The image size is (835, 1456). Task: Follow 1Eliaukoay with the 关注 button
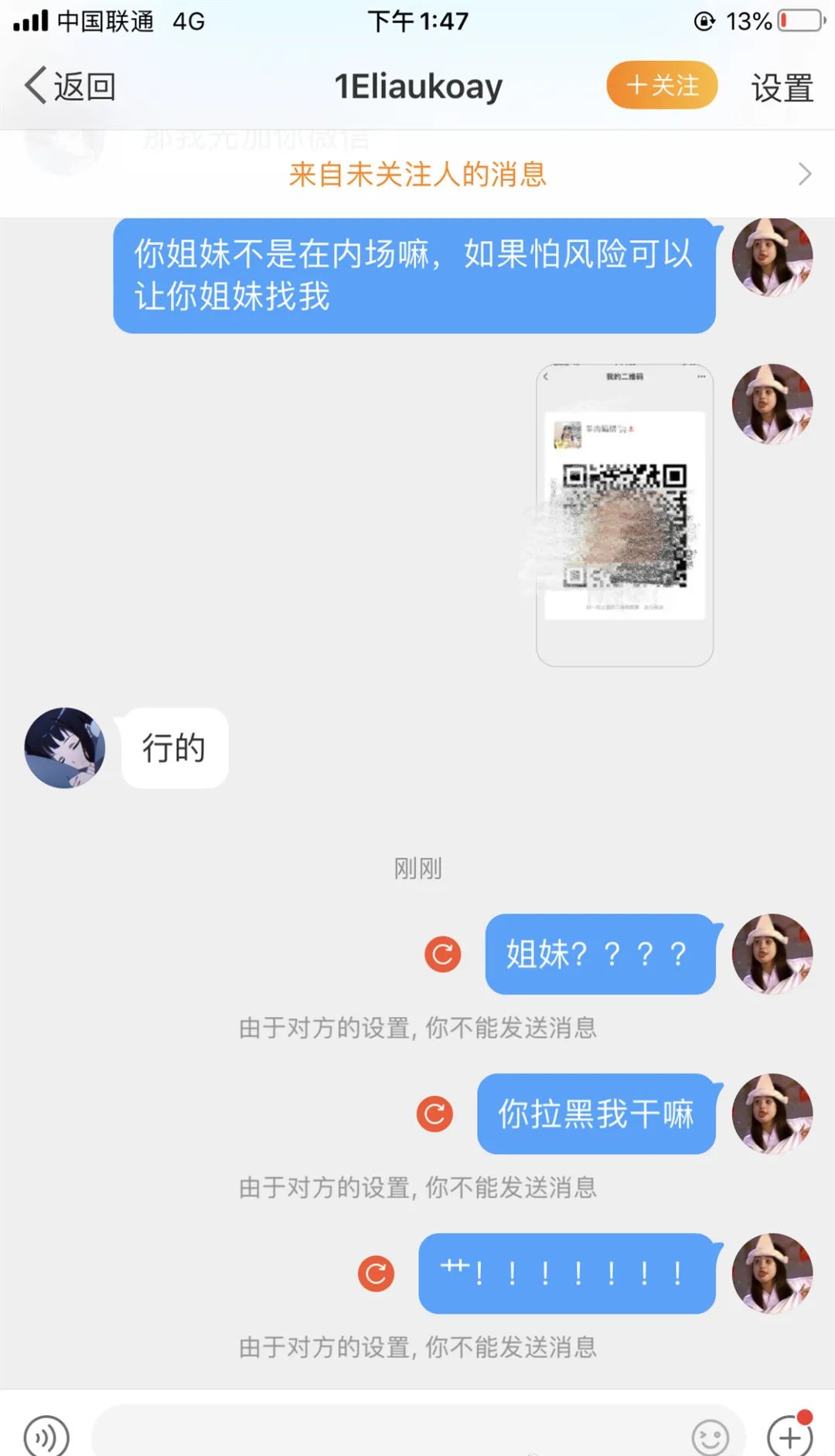(x=662, y=86)
